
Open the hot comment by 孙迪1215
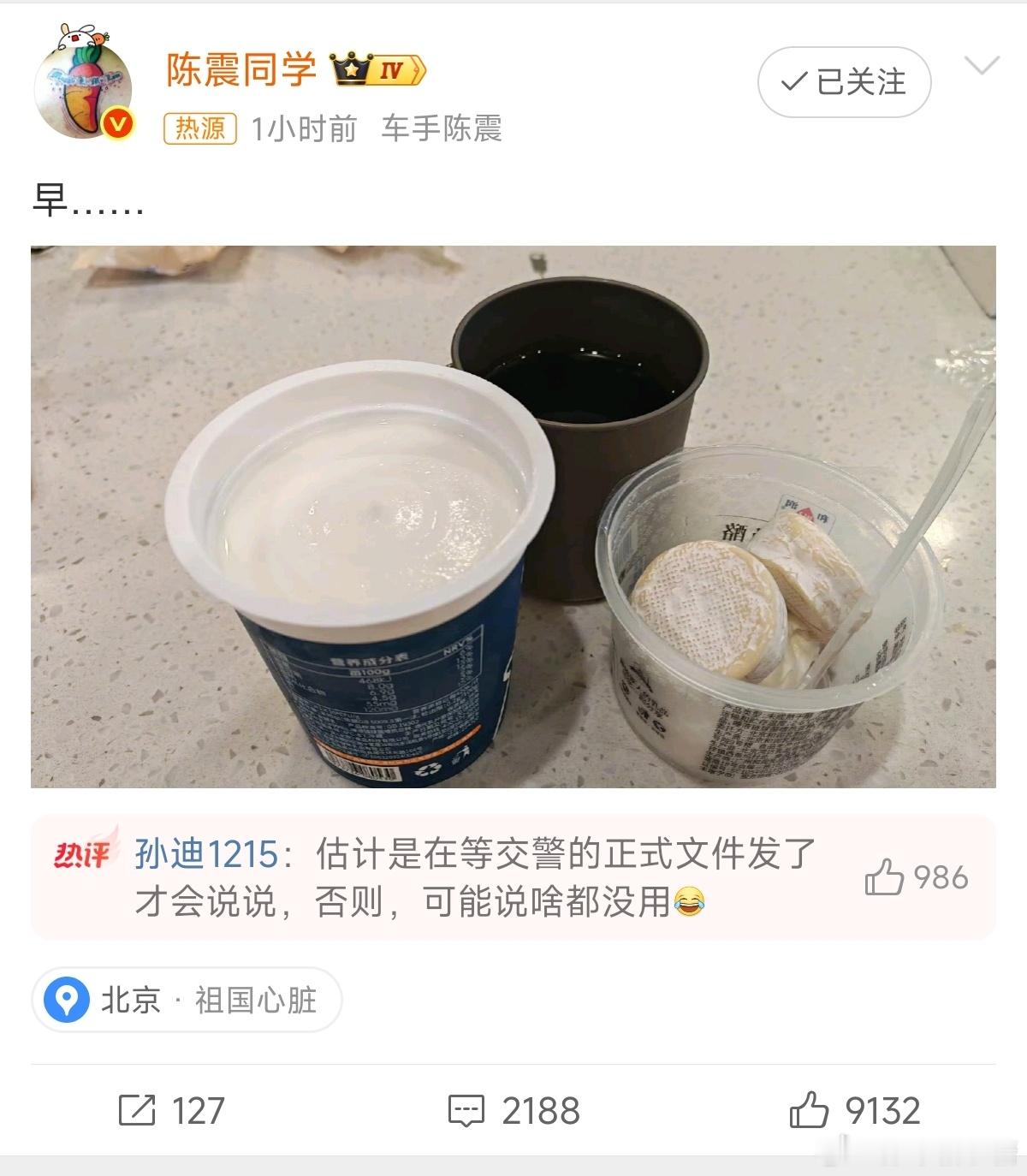[x=475, y=877]
